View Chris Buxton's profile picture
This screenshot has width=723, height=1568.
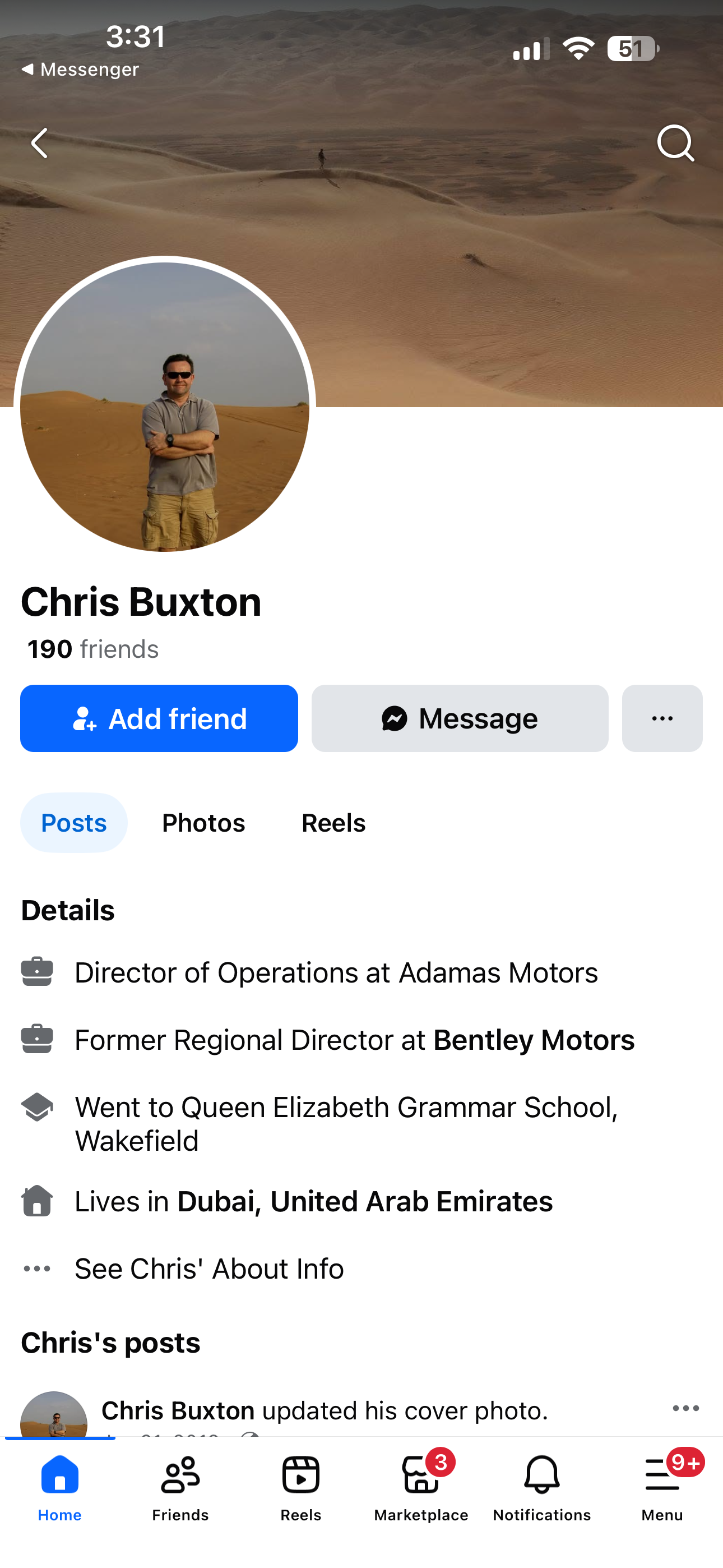pyautogui.click(x=165, y=407)
